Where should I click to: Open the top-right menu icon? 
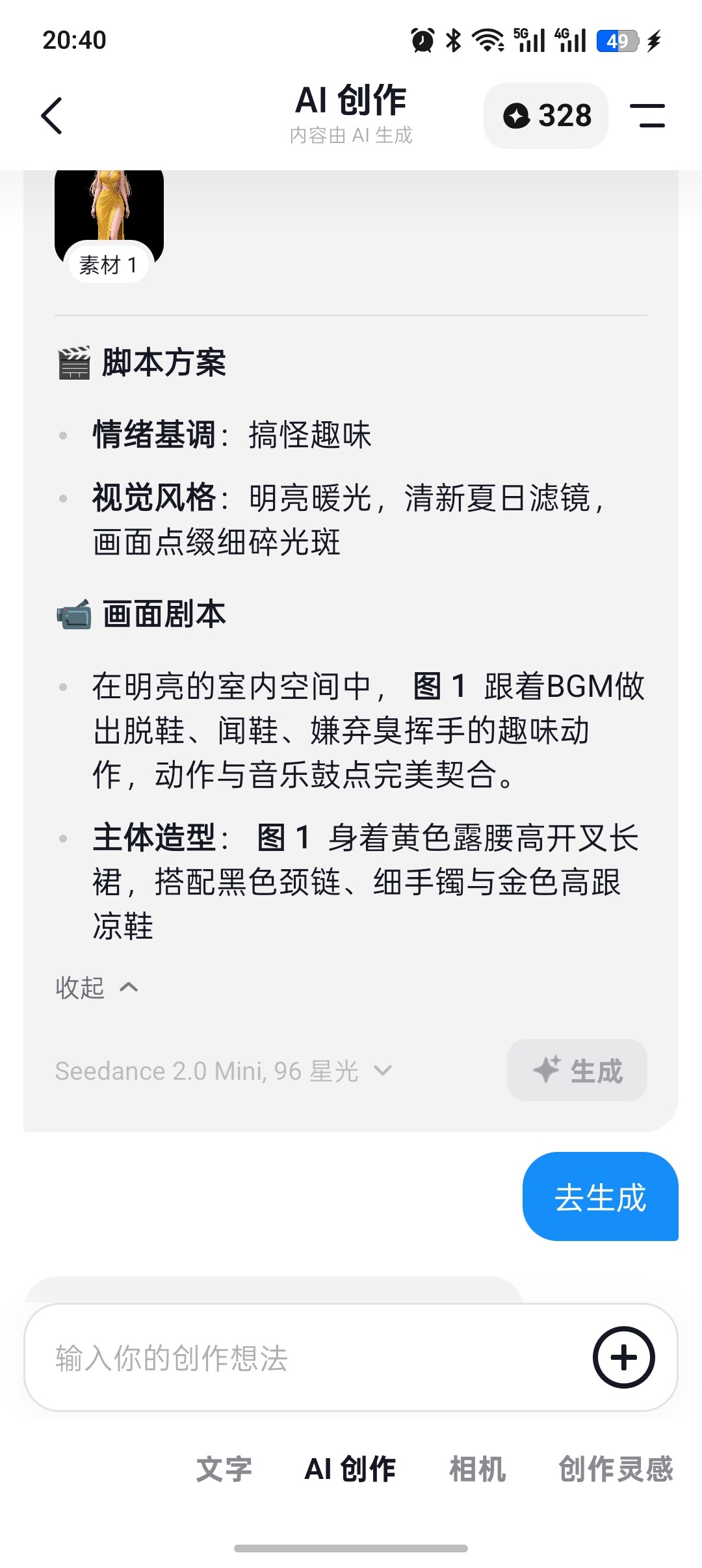pyautogui.click(x=647, y=116)
